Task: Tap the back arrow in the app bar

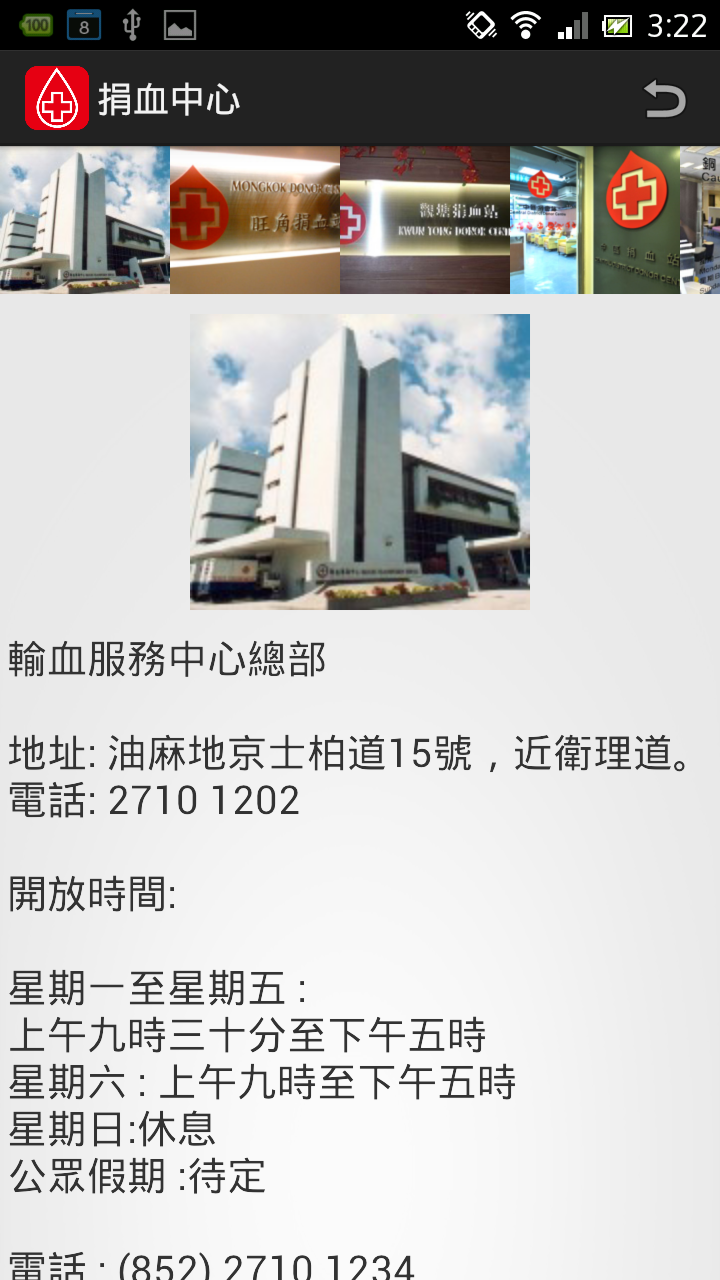Action: click(x=664, y=99)
